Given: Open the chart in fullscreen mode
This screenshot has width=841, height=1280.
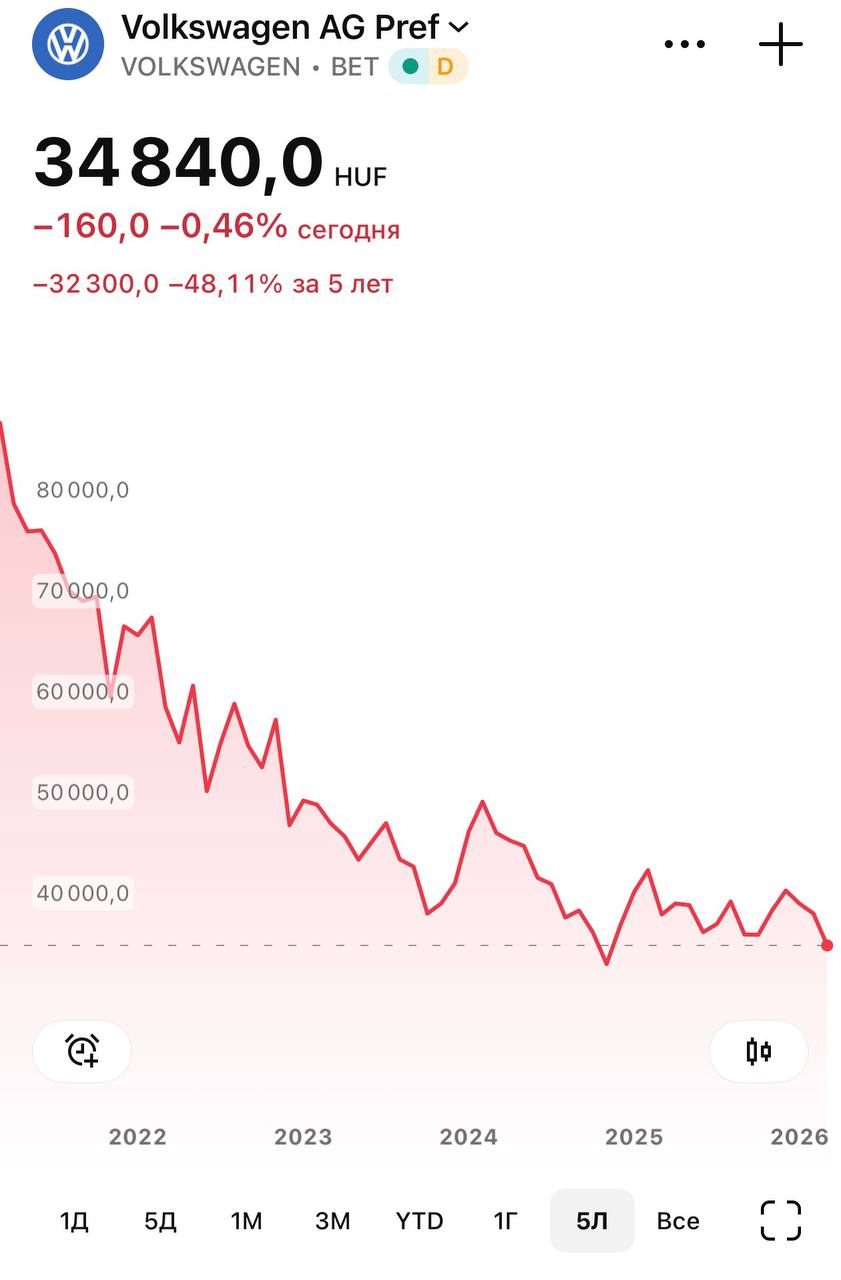Looking at the screenshot, I should 781,1220.
